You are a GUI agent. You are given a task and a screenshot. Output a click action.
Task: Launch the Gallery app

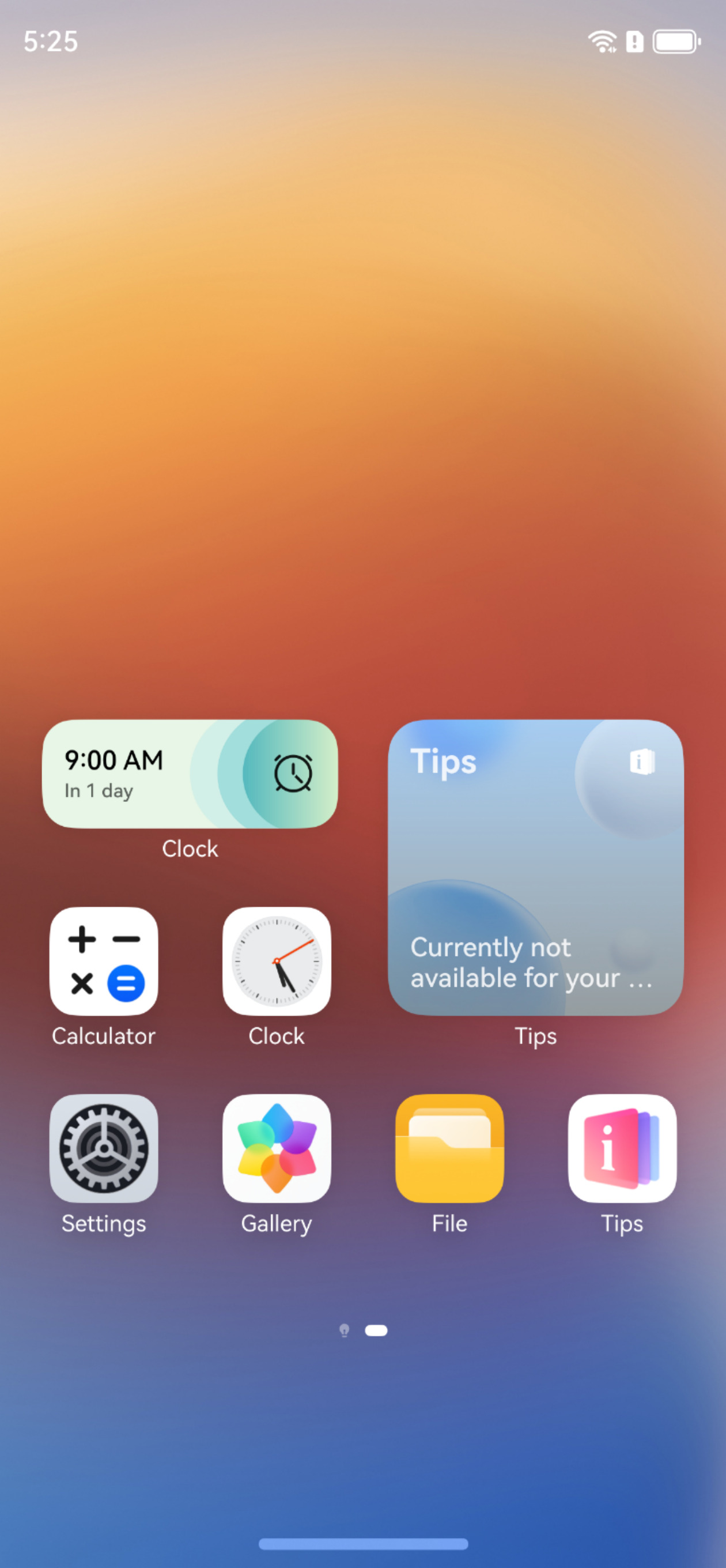point(277,1148)
